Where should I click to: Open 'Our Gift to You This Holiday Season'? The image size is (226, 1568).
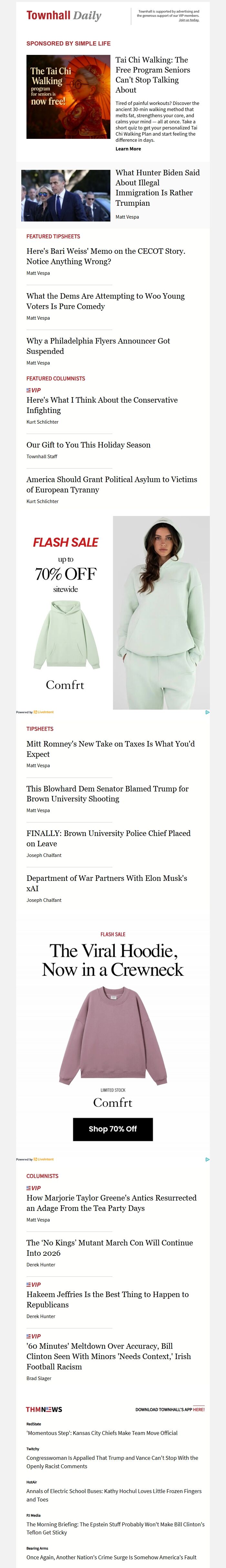(x=88, y=445)
